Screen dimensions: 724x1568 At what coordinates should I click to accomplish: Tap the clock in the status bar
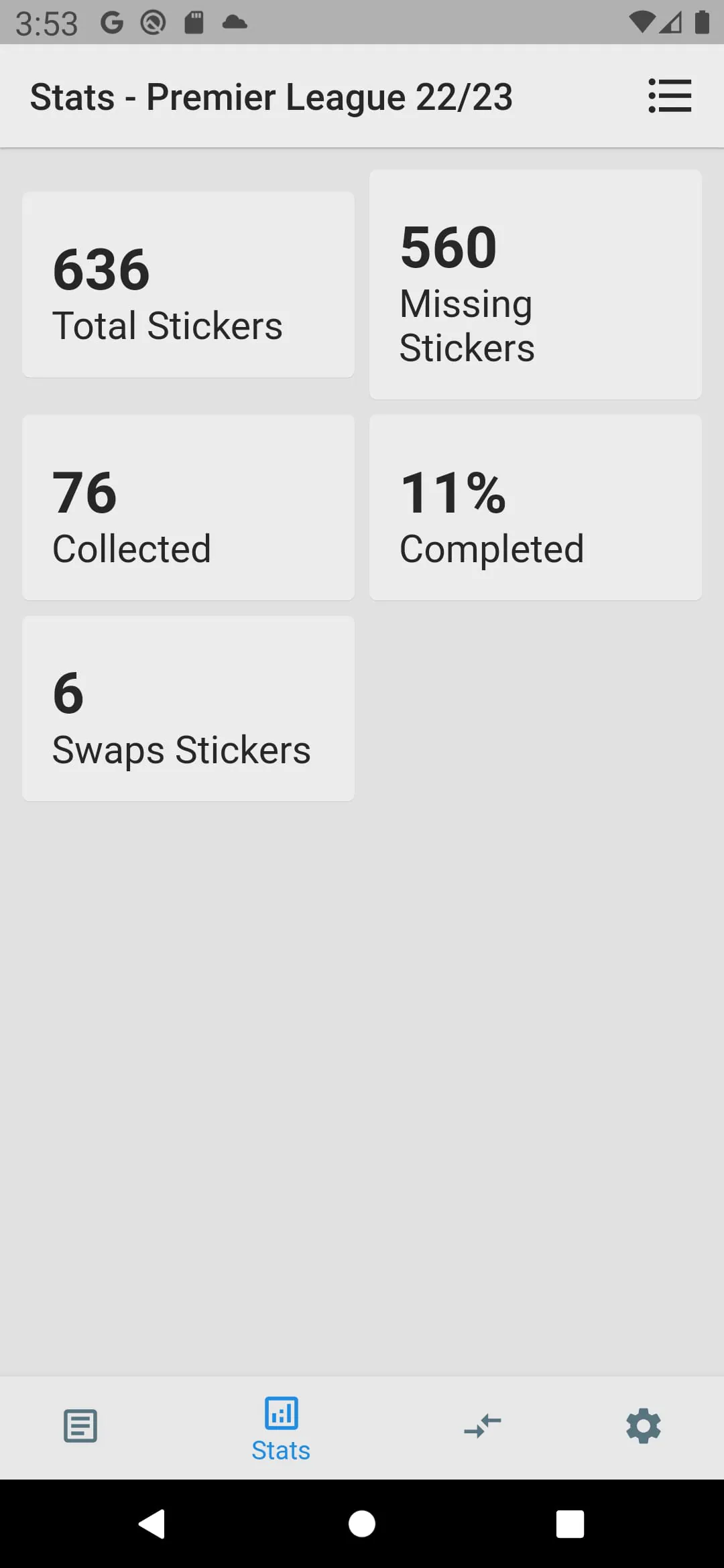[47, 23]
